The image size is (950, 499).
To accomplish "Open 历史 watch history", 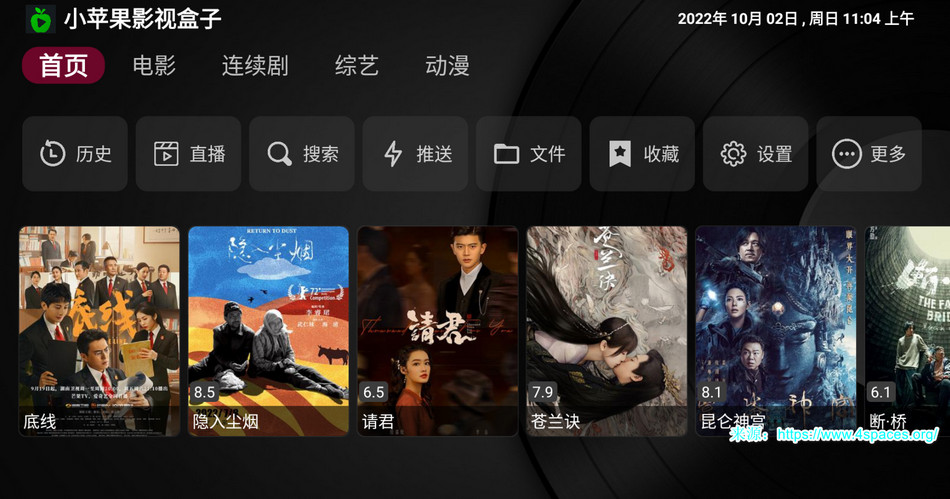I will tap(75, 154).
